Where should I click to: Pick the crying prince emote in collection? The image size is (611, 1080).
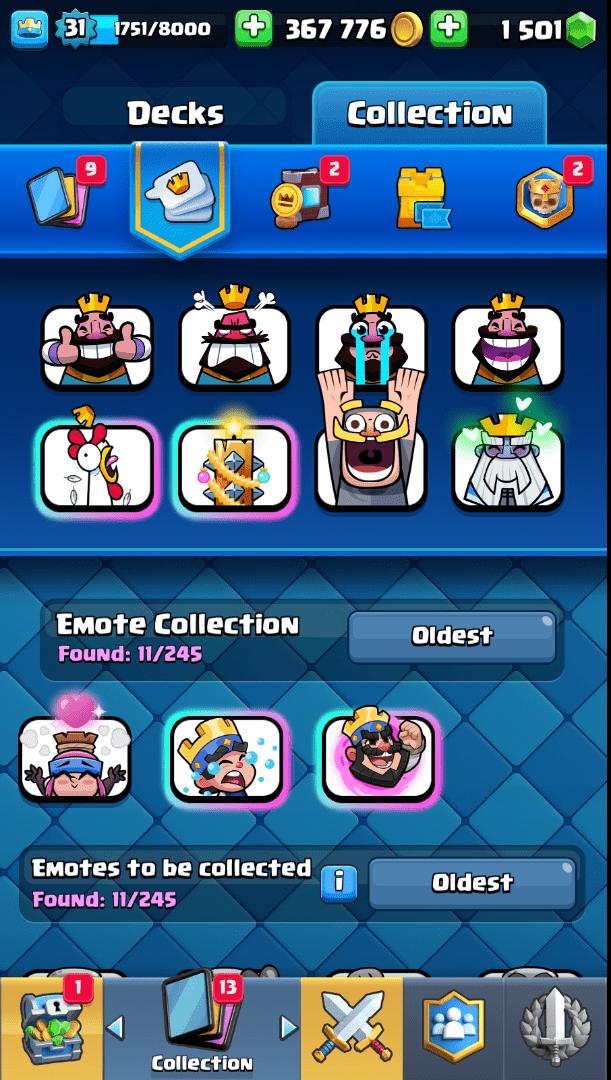click(227, 758)
